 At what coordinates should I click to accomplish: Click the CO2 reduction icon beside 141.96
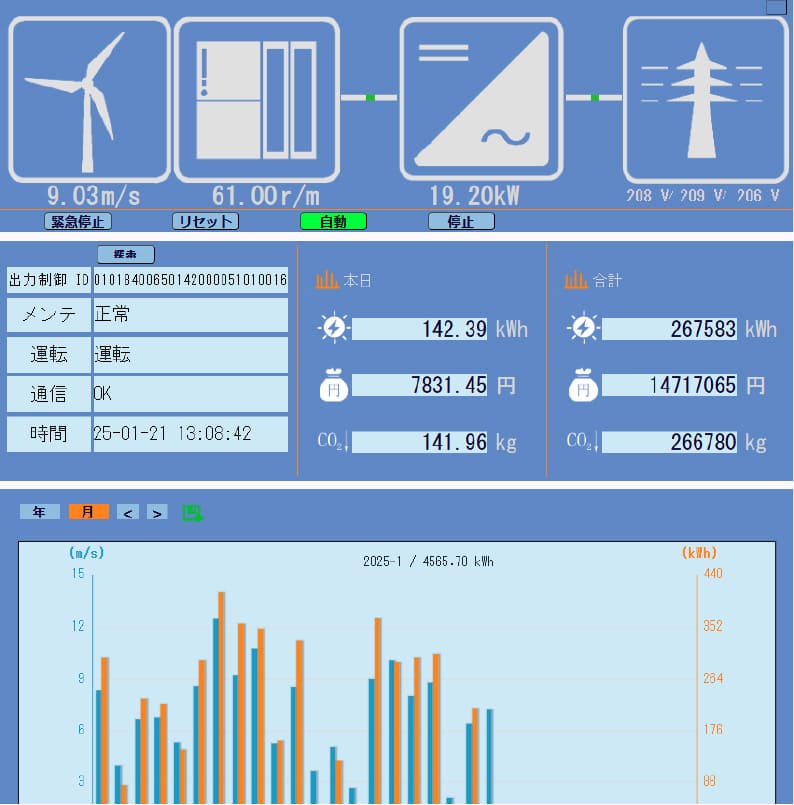(334, 441)
